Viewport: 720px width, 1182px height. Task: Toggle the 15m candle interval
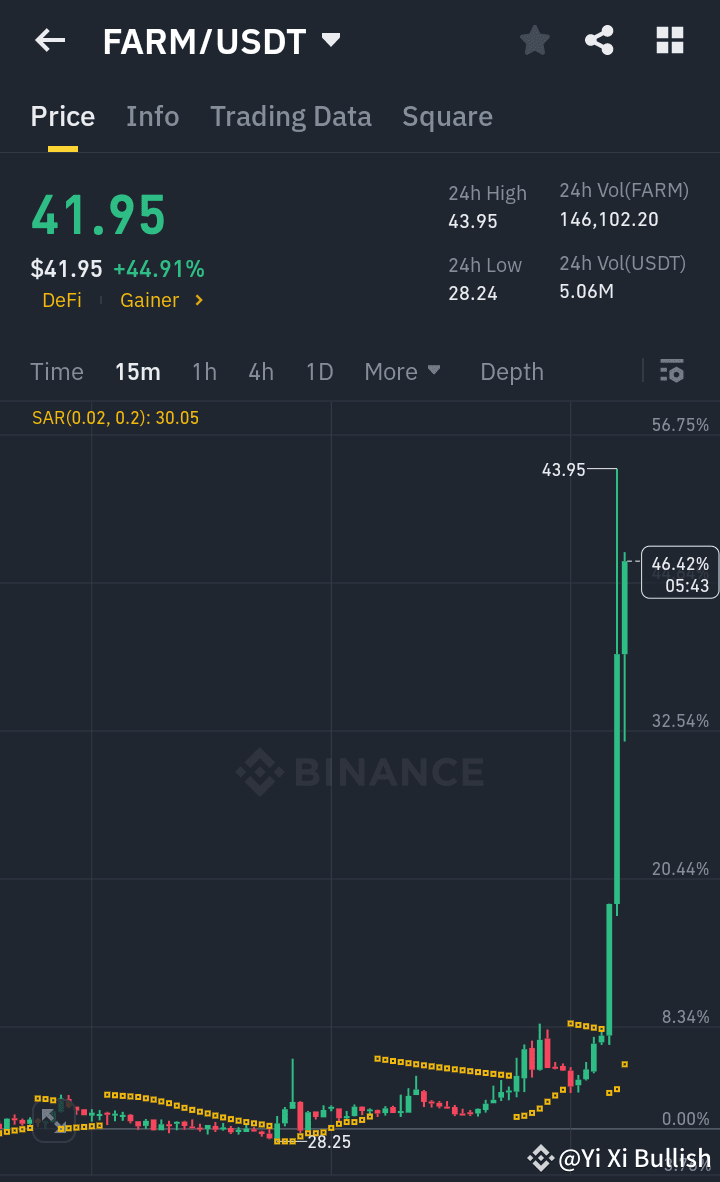(x=138, y=371)
